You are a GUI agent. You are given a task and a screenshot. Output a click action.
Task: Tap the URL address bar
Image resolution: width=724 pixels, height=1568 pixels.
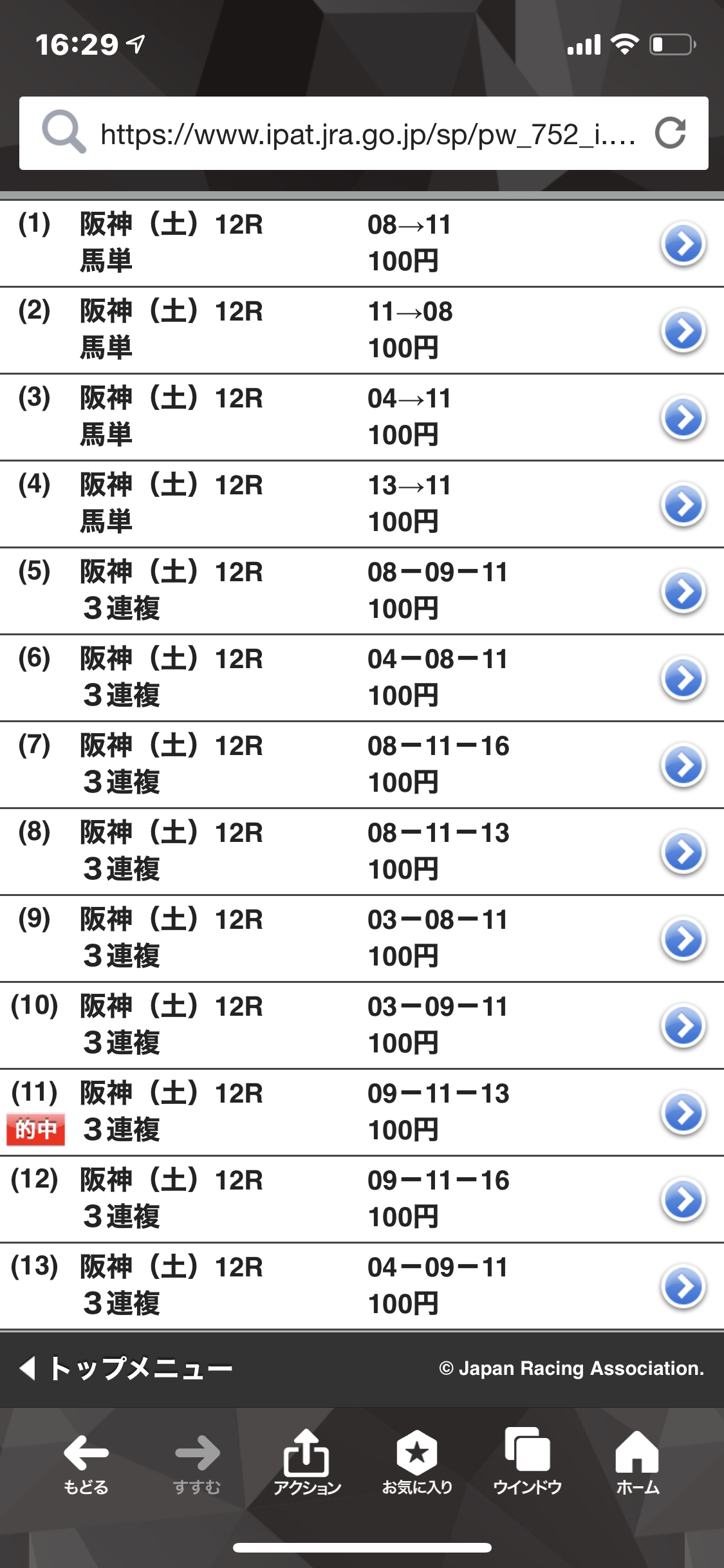tap(367, 134)
